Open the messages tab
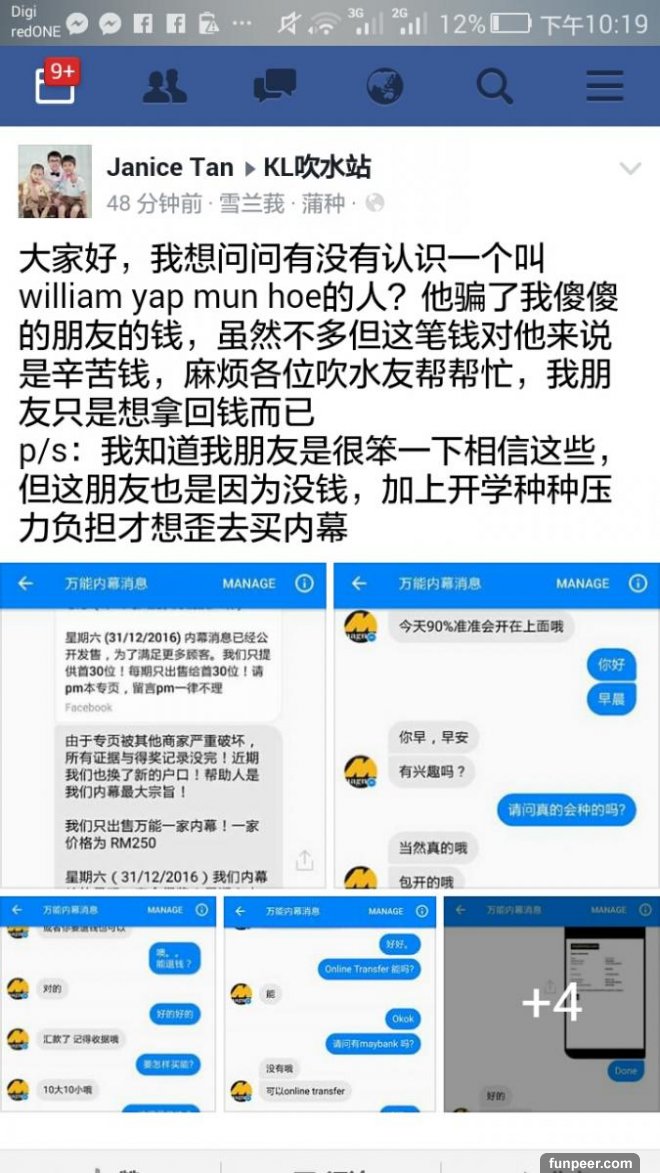 point(274,87)
